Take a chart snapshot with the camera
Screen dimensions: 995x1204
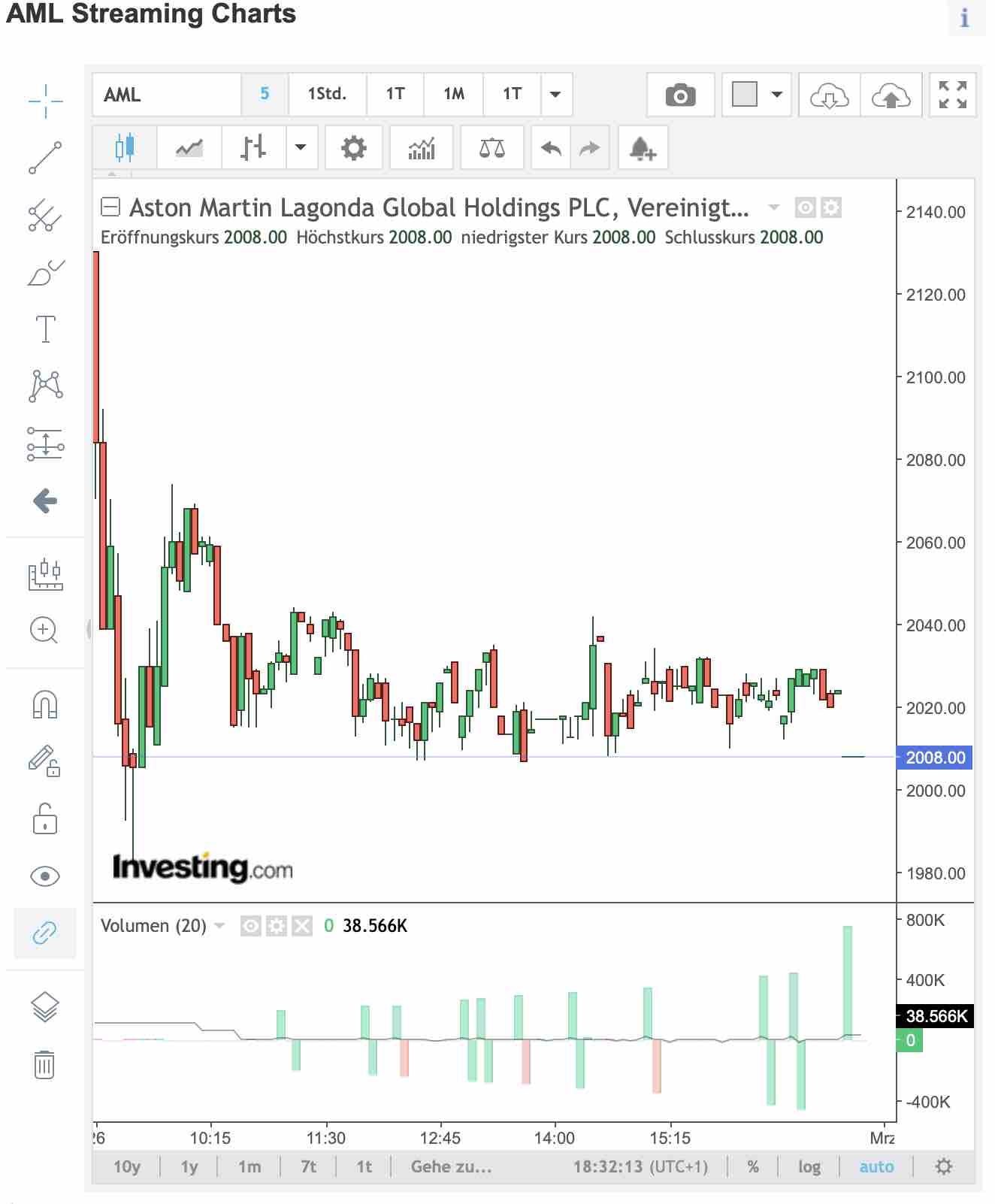tap(680, 95)
